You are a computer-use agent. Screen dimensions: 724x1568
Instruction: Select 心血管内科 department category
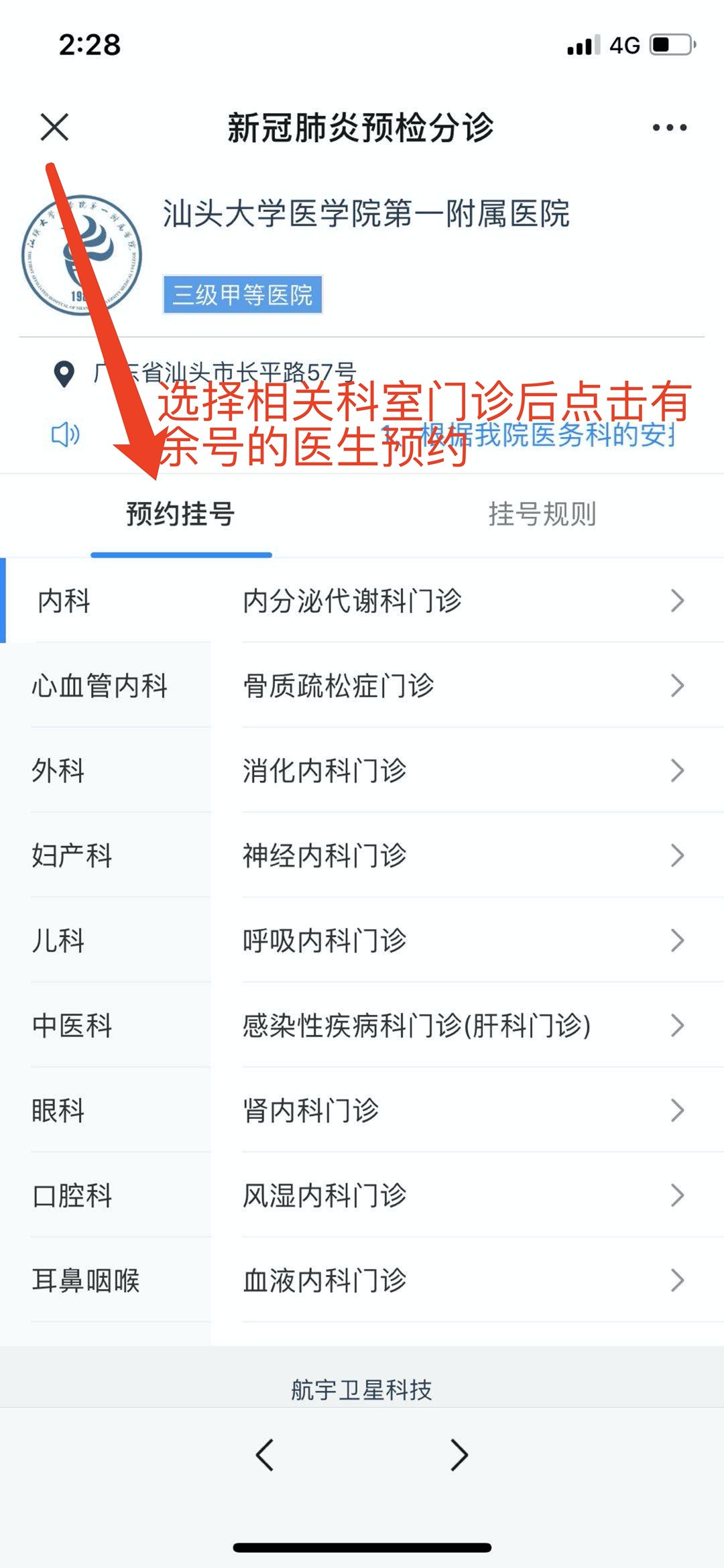101,686
